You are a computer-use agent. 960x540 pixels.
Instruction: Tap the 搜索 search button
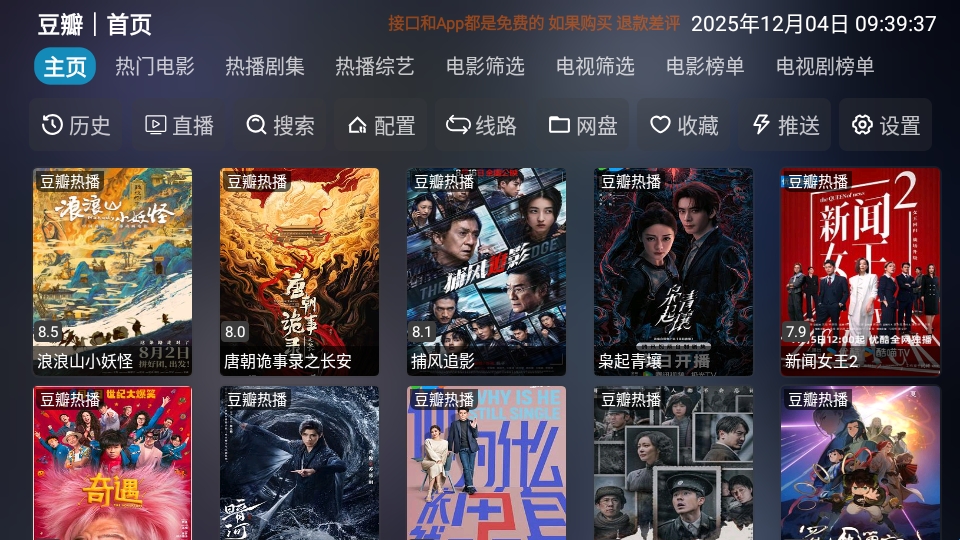280,125
